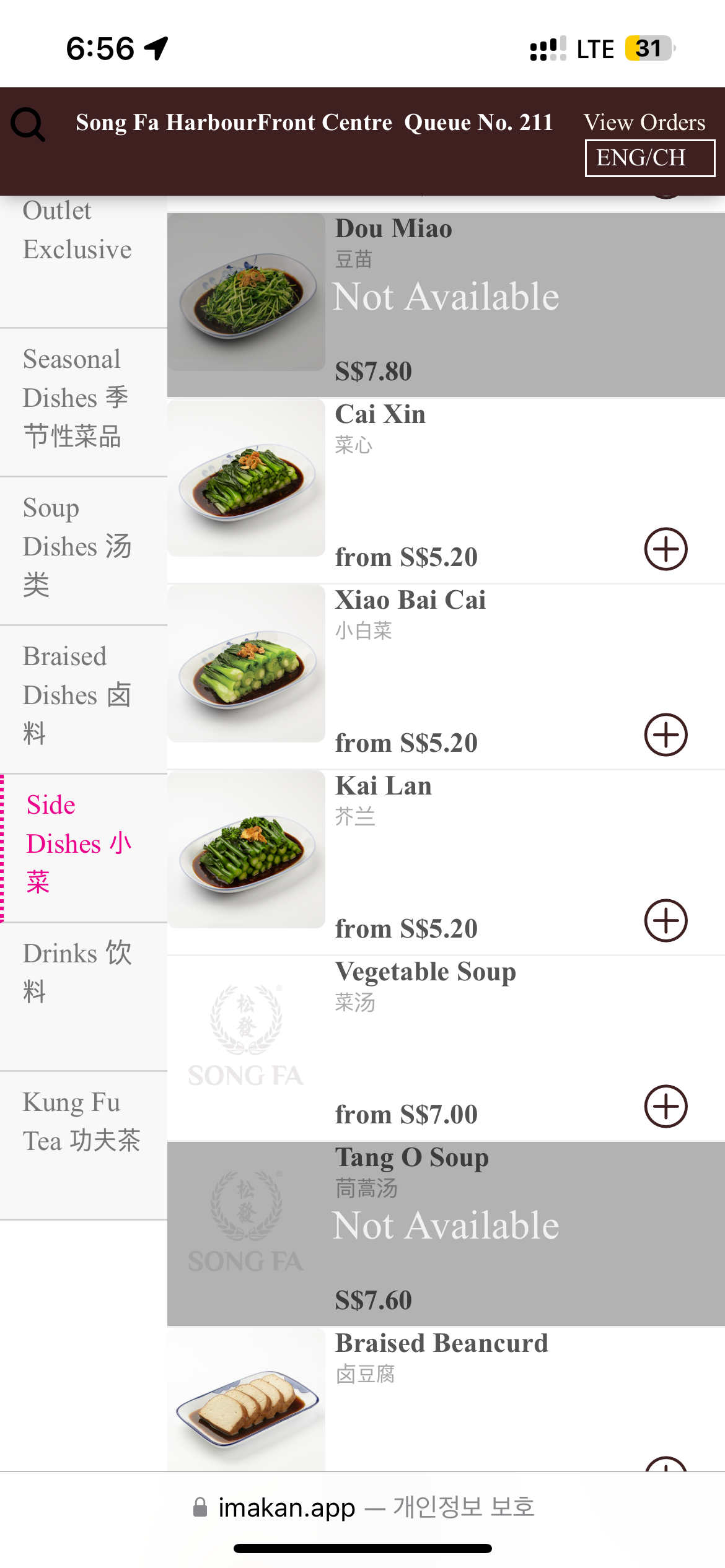Open the search magnifier icon
The height and width of the screenshot is (1568, 725).
coord(28,124)
